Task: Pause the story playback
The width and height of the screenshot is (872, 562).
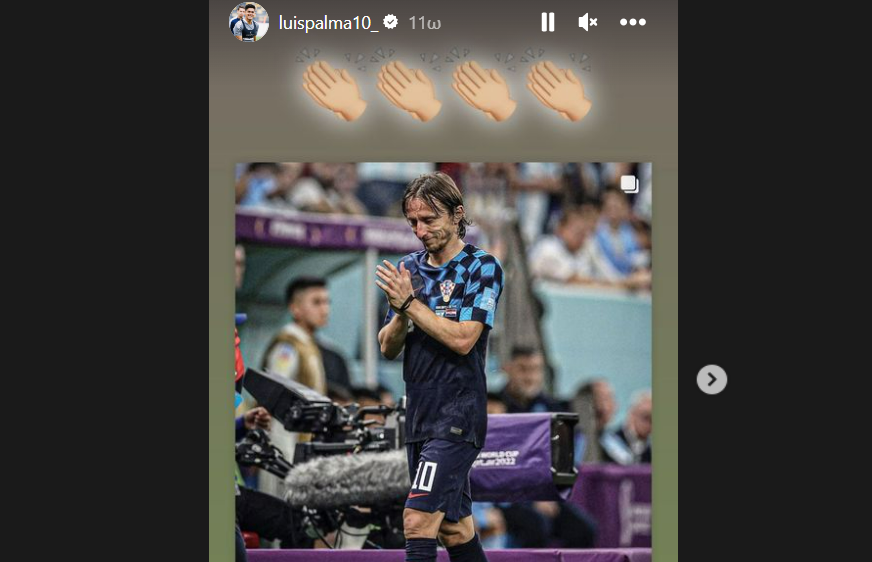Action: coord(548,22)
